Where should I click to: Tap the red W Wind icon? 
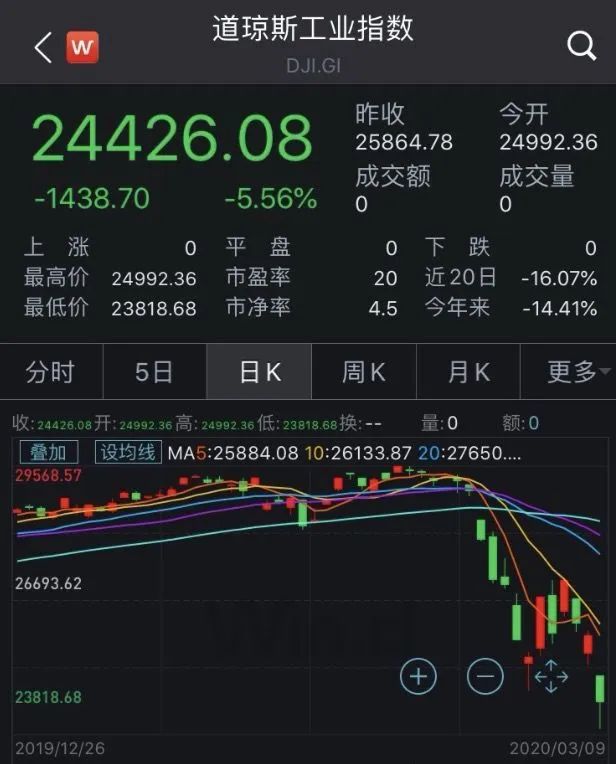point(82,47)
